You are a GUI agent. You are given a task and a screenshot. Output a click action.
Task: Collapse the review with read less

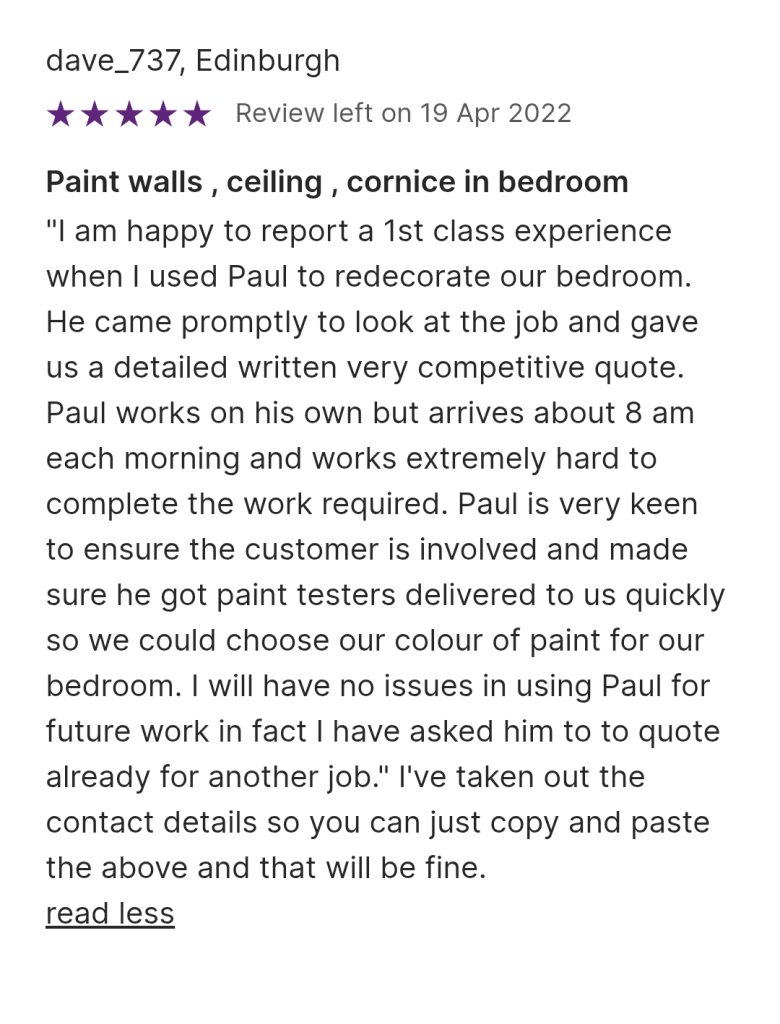tap(110, 913)
